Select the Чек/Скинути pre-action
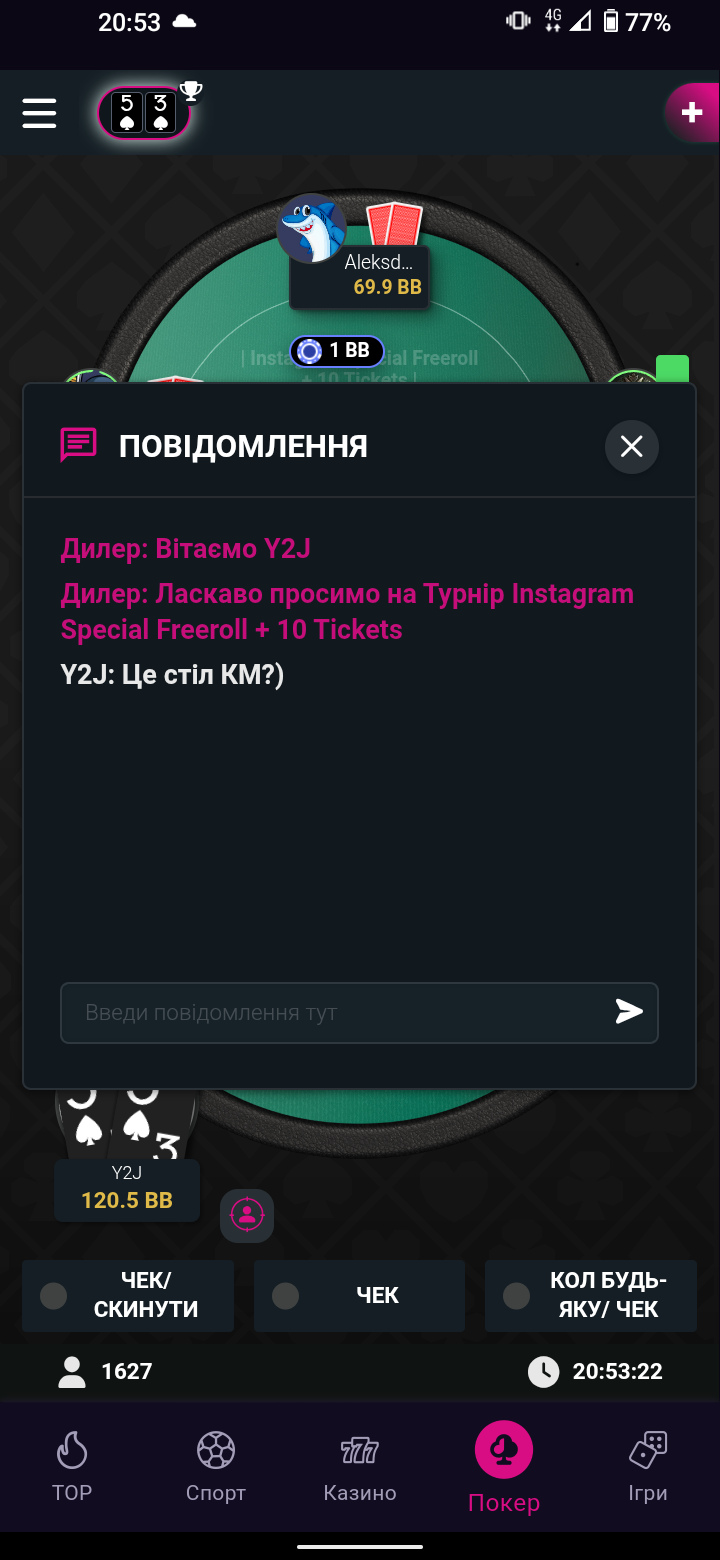Image resolution: width=720 pixels, height=1560 pixels. point(128,1295)
